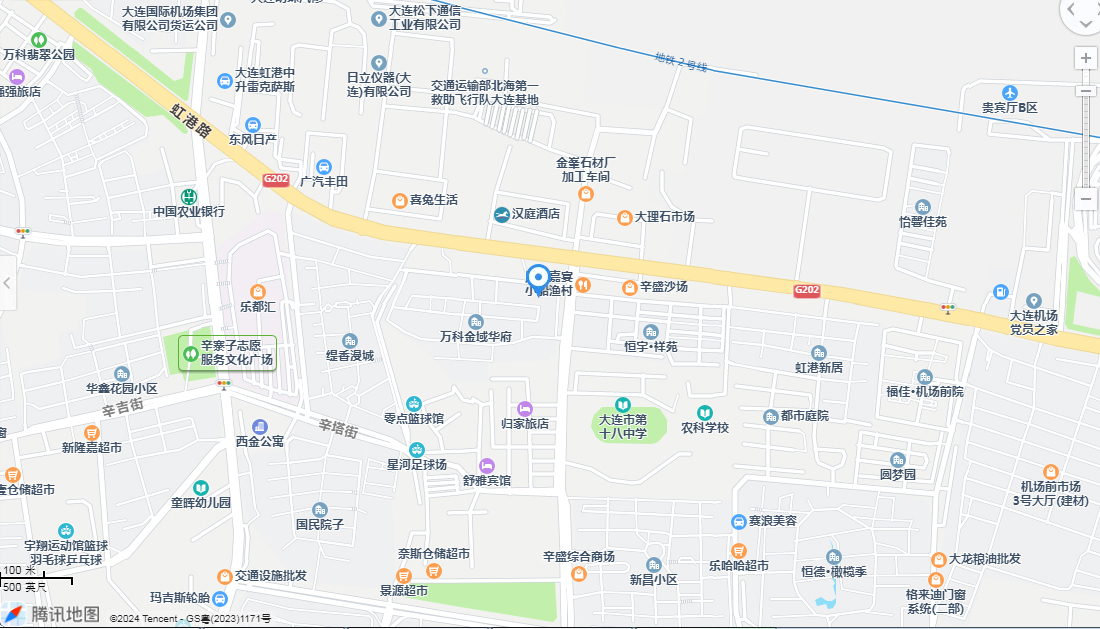Pan the map down with arrow
This screenshot has width=1100, height=629.
1087,26
